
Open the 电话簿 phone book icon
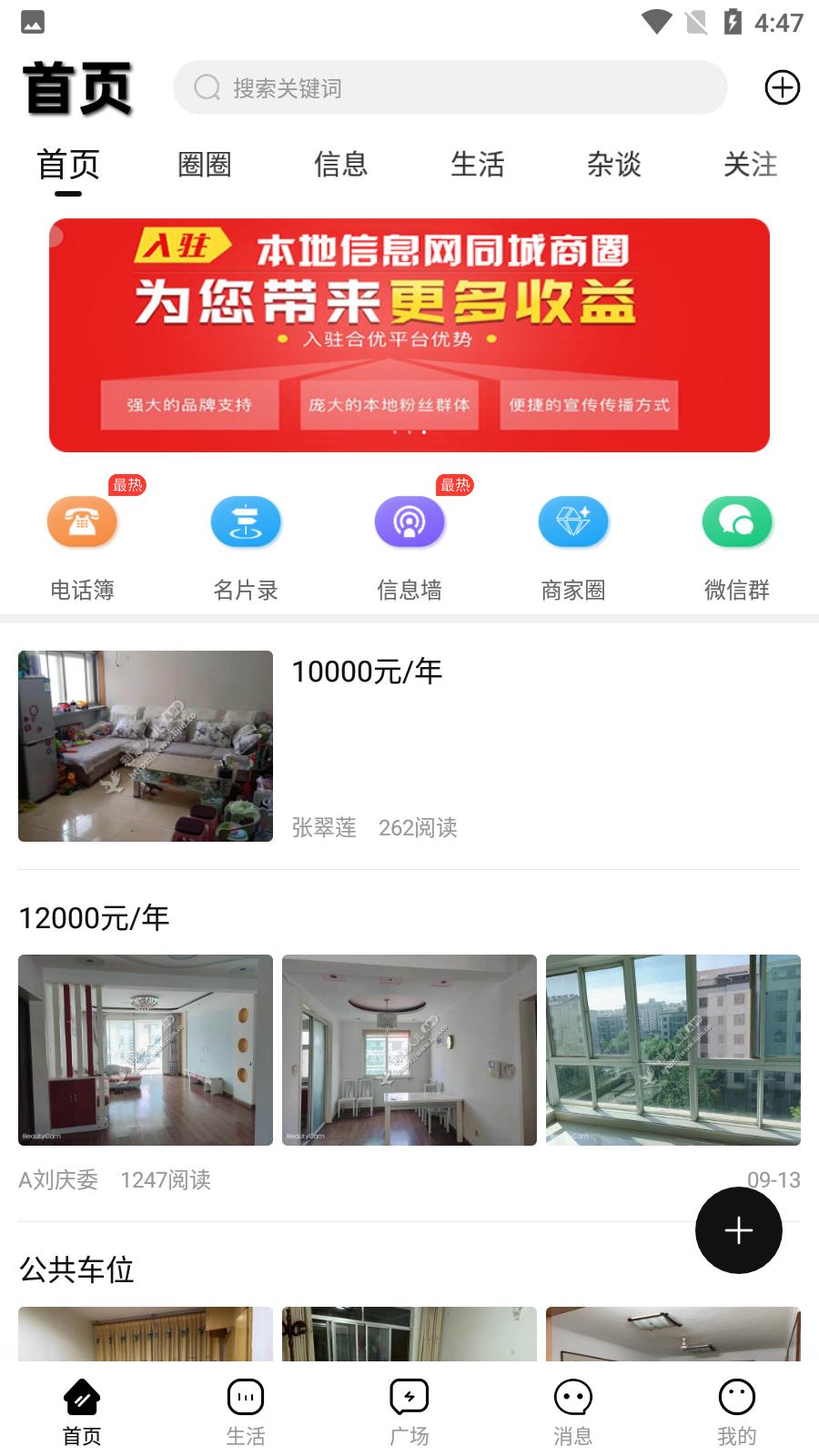[82, 521]
